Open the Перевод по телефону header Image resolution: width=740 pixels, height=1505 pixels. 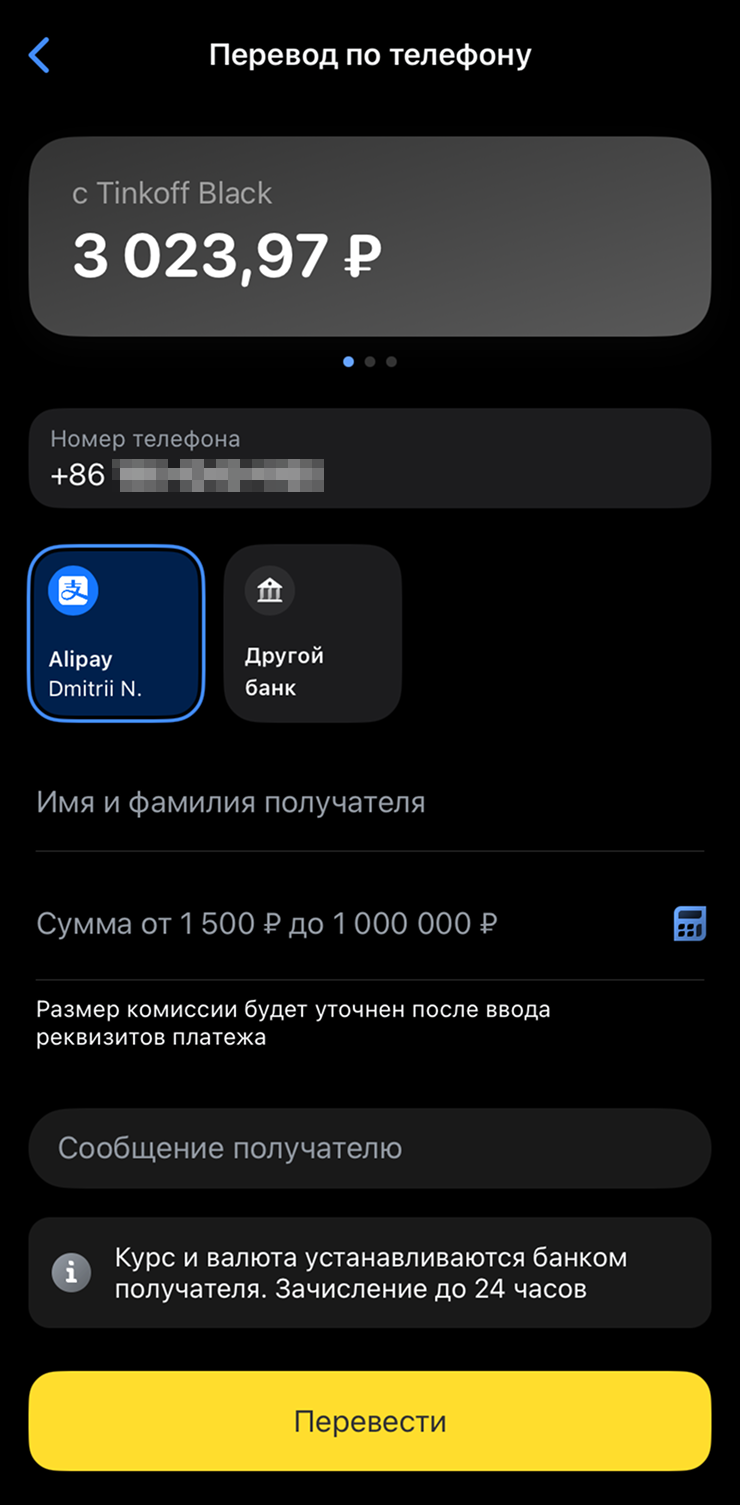(x=370, y=55)
